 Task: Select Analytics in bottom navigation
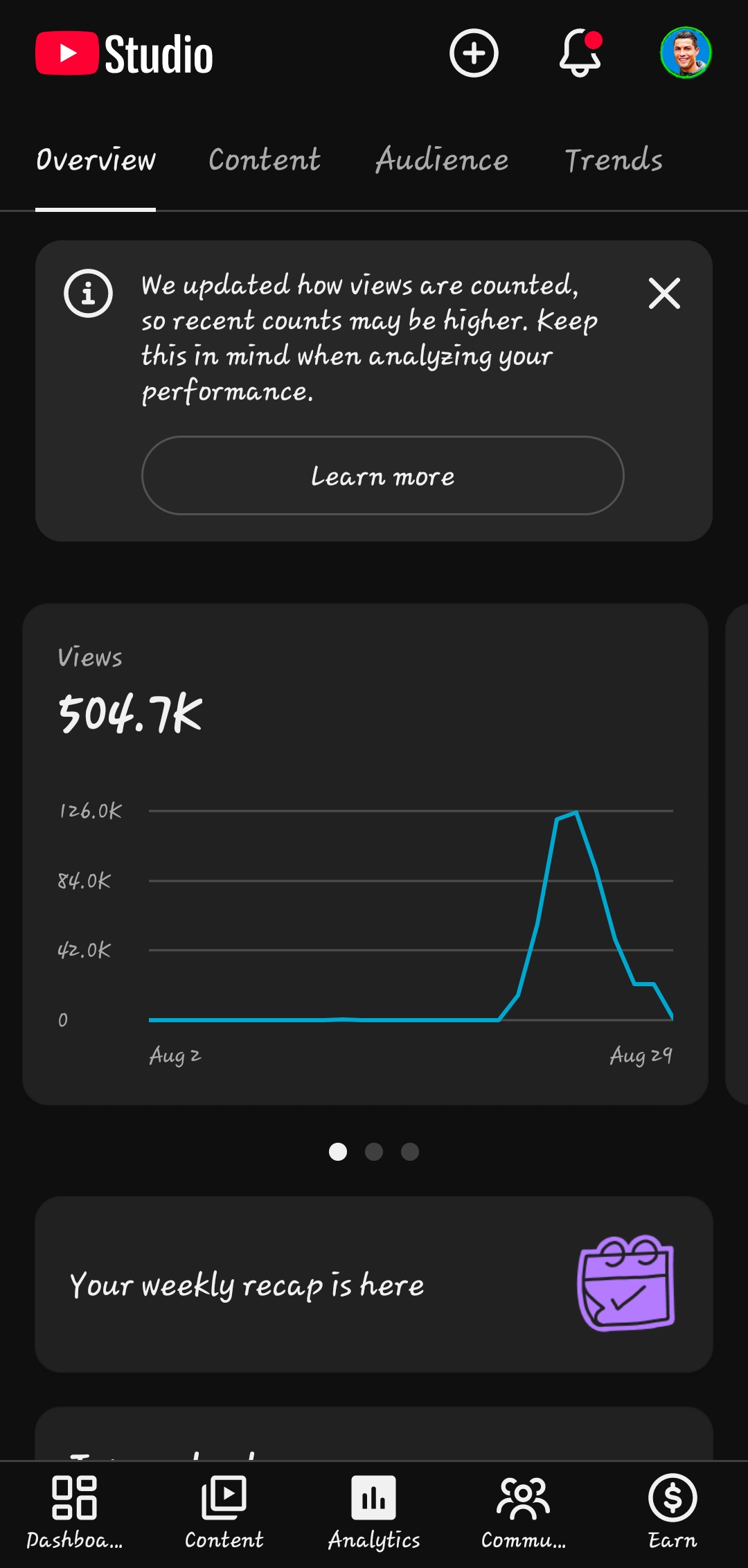point(374,1513)
